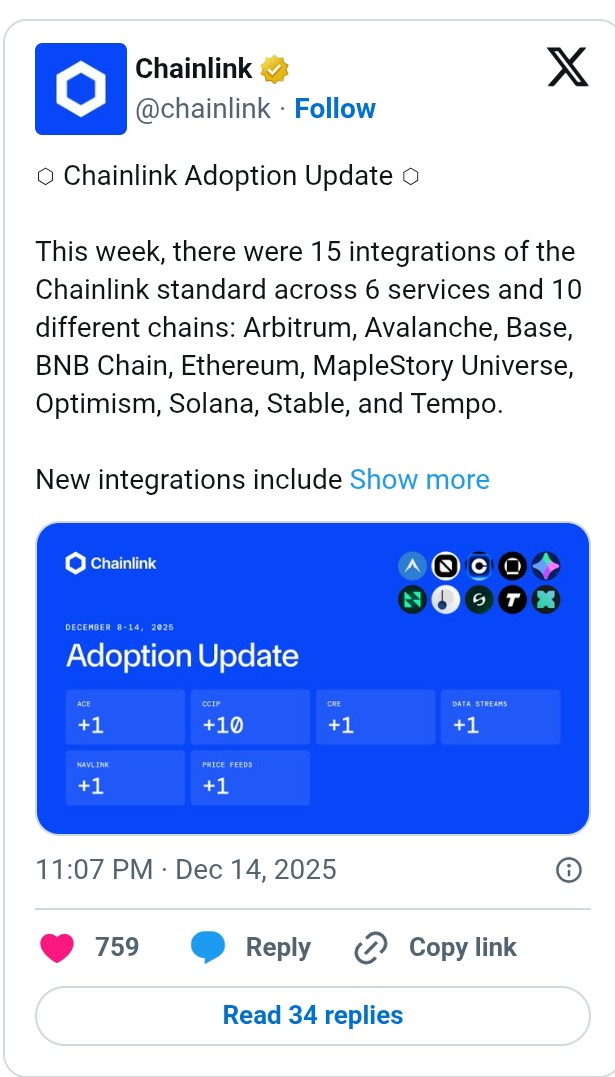615x1077 pixels.
Task: Follow the Chainlink account
Action: coord(335,109)
